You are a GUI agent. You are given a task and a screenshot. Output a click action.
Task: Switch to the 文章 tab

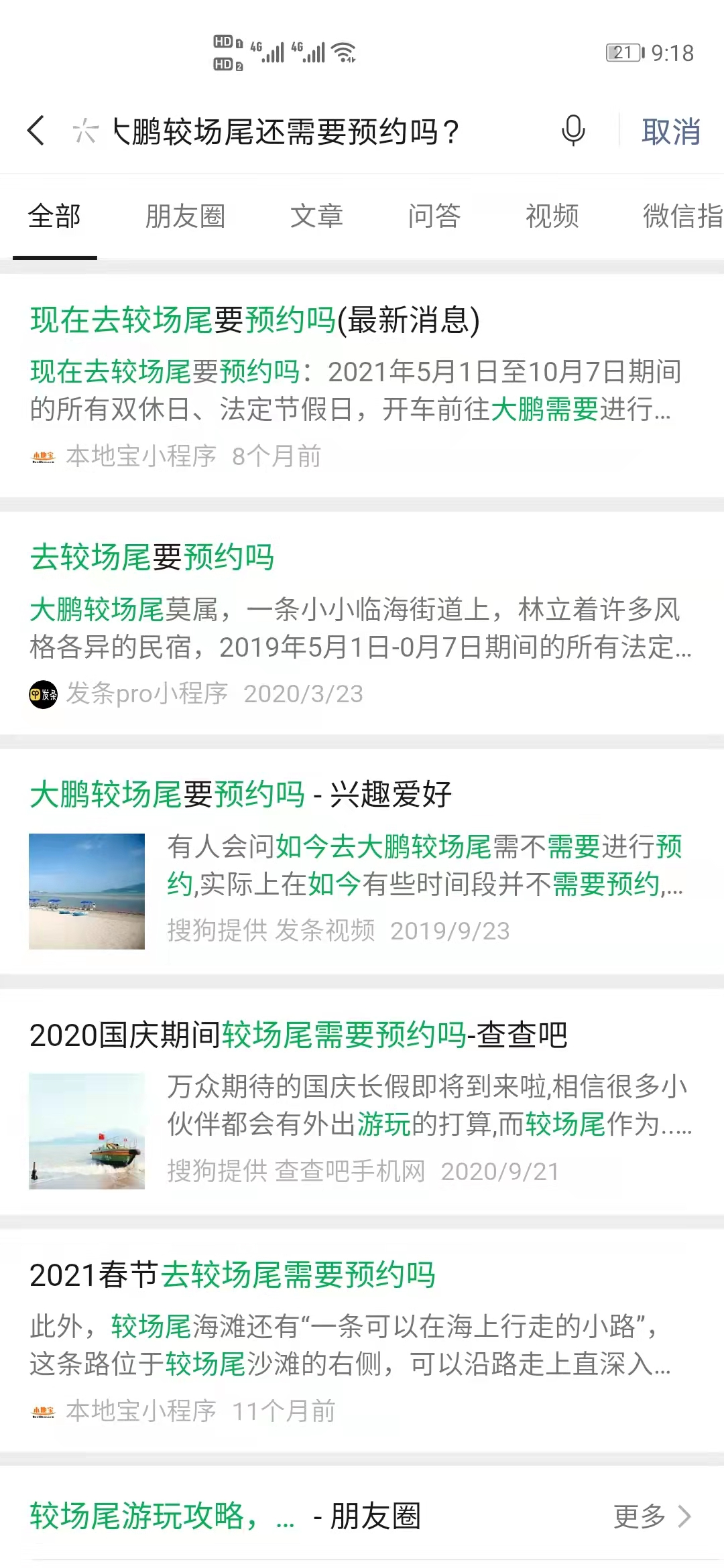pos(316,216)
